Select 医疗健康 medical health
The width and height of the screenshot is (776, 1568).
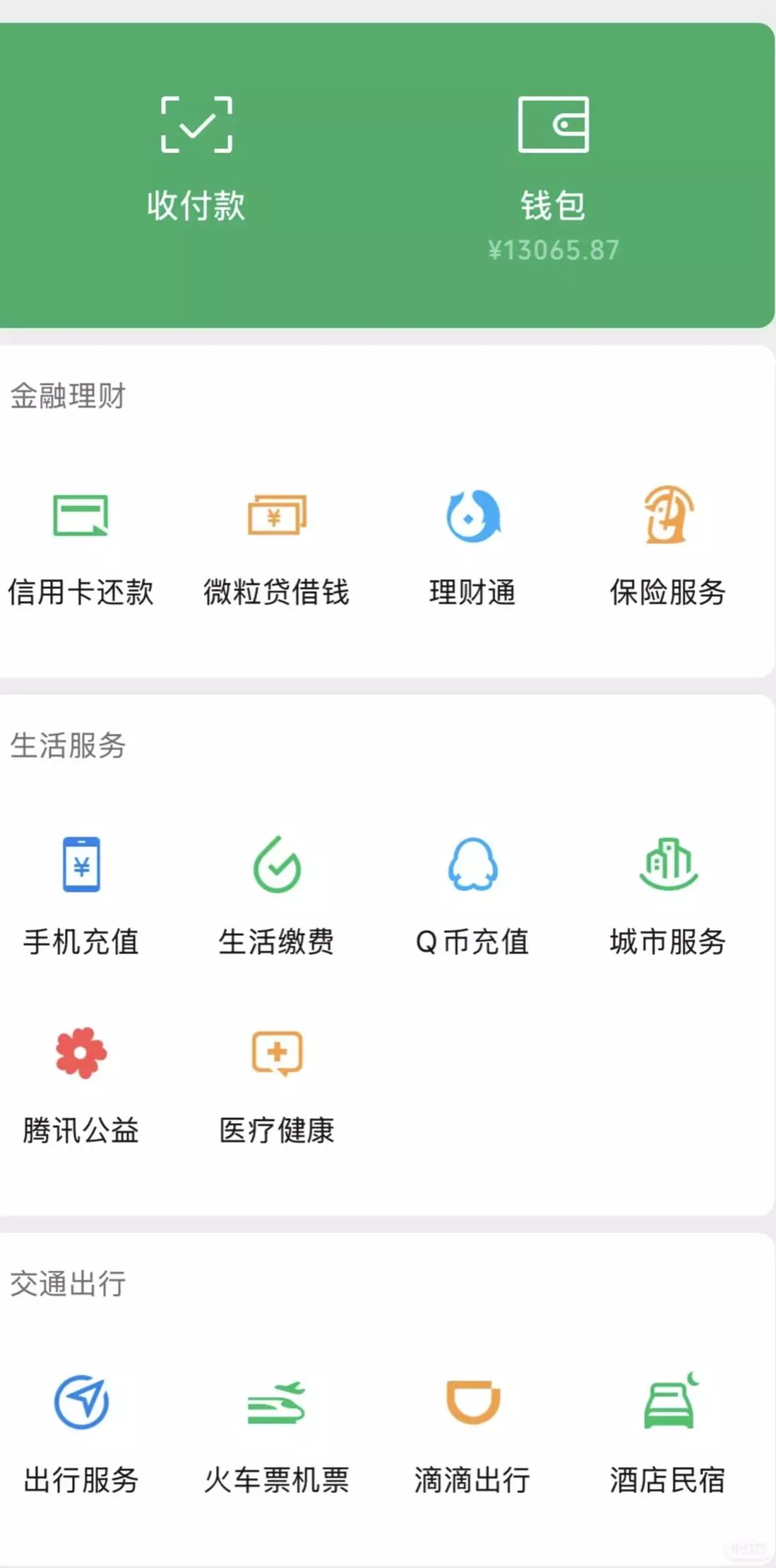pyautogui.click(x=276, y=1086)
